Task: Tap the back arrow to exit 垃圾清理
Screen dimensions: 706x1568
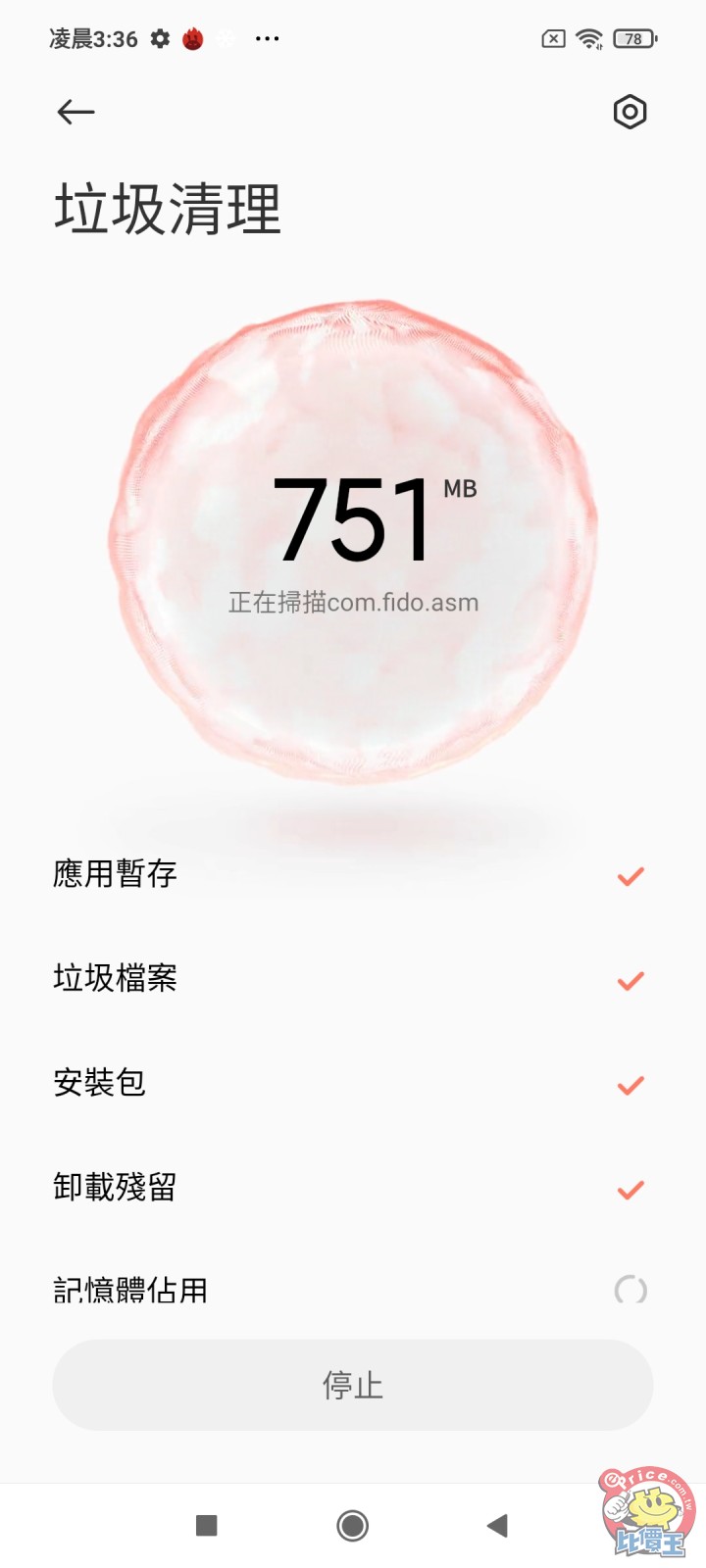Action: [76, 112]
